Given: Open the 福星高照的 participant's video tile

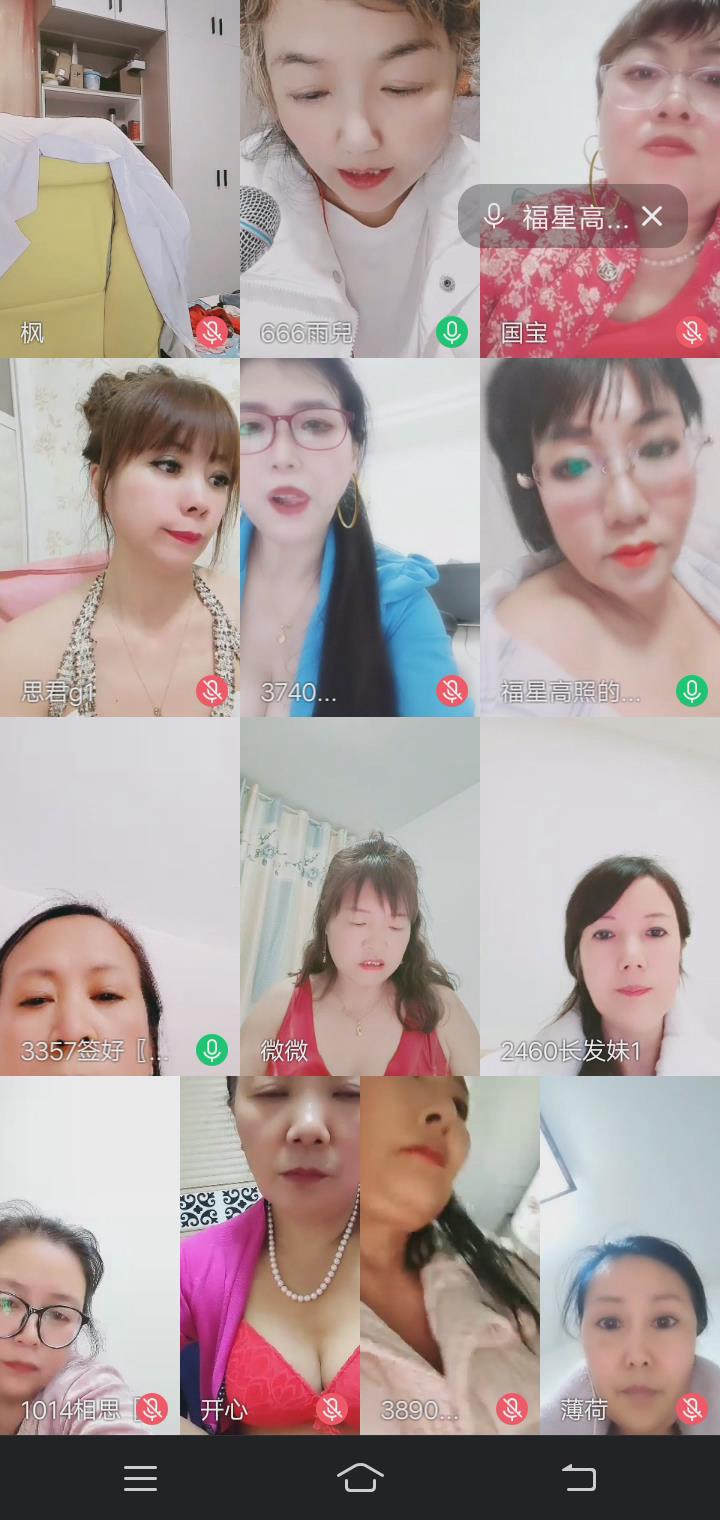Looking at the screenshot, I should 600,538.
